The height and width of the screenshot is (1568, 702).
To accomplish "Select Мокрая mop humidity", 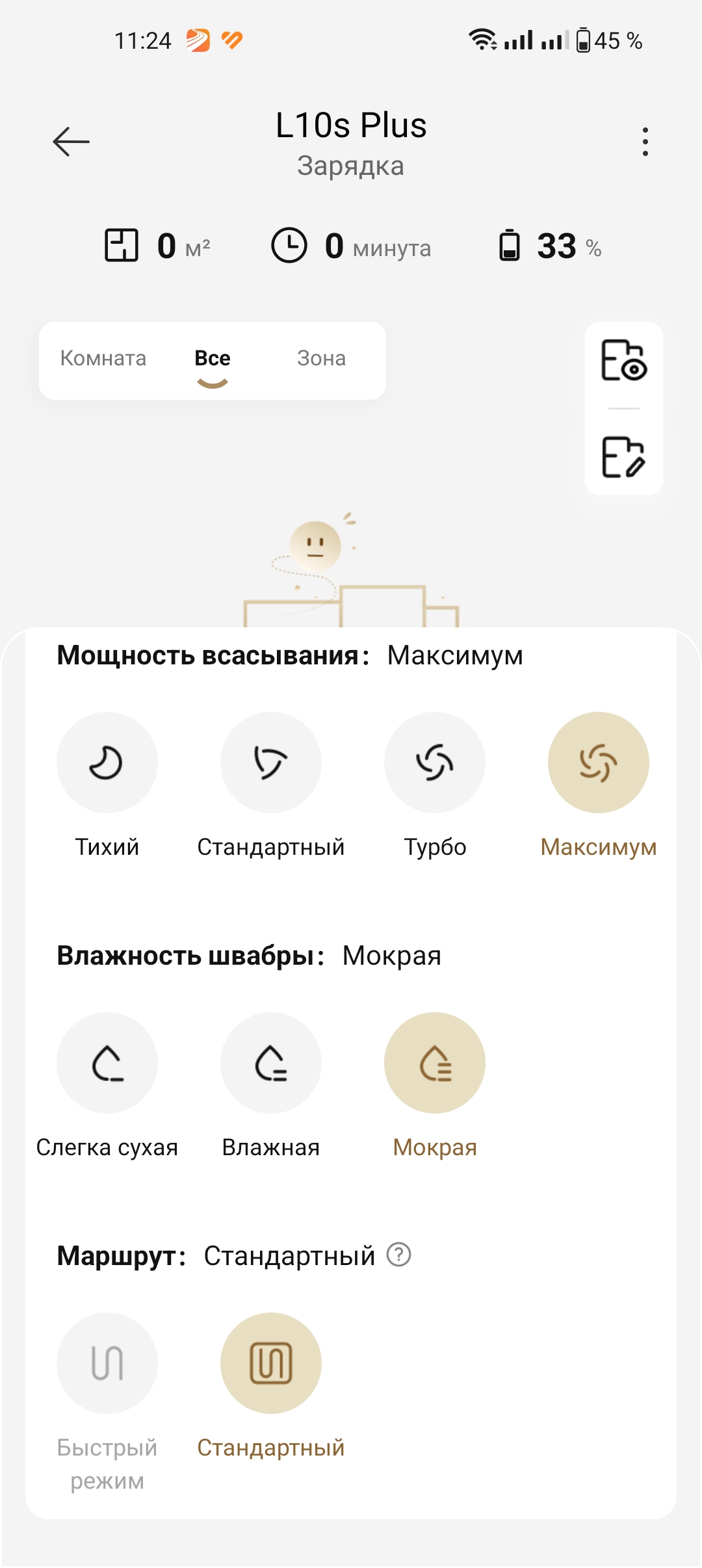I will (x=435, y=1063).
